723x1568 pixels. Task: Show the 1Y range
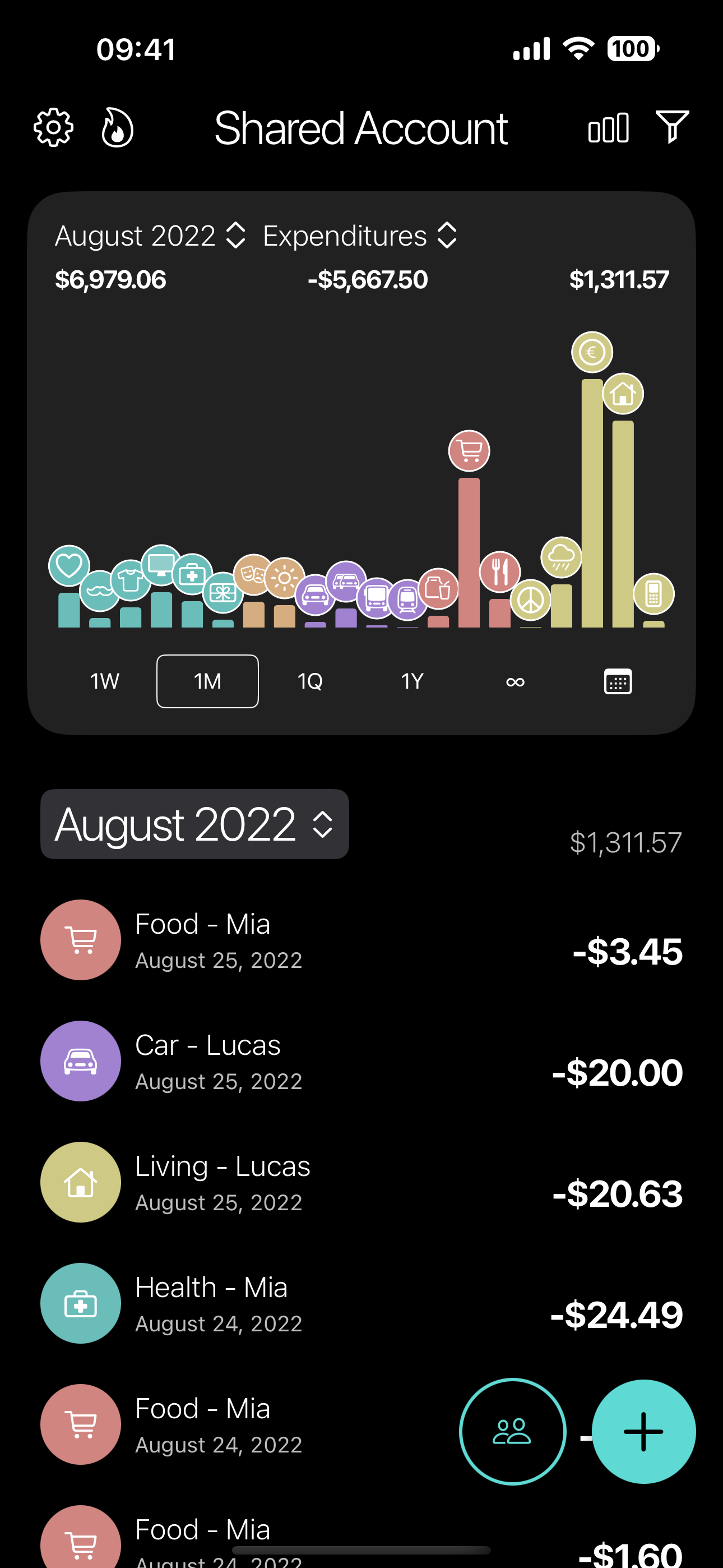click(x=412, y=681)
